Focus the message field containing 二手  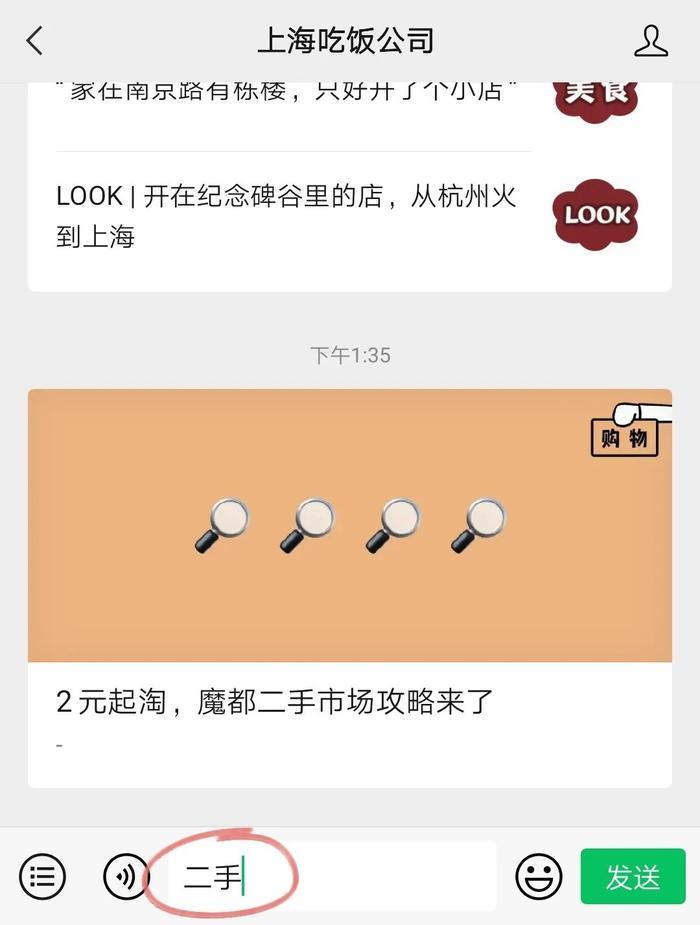330,877
